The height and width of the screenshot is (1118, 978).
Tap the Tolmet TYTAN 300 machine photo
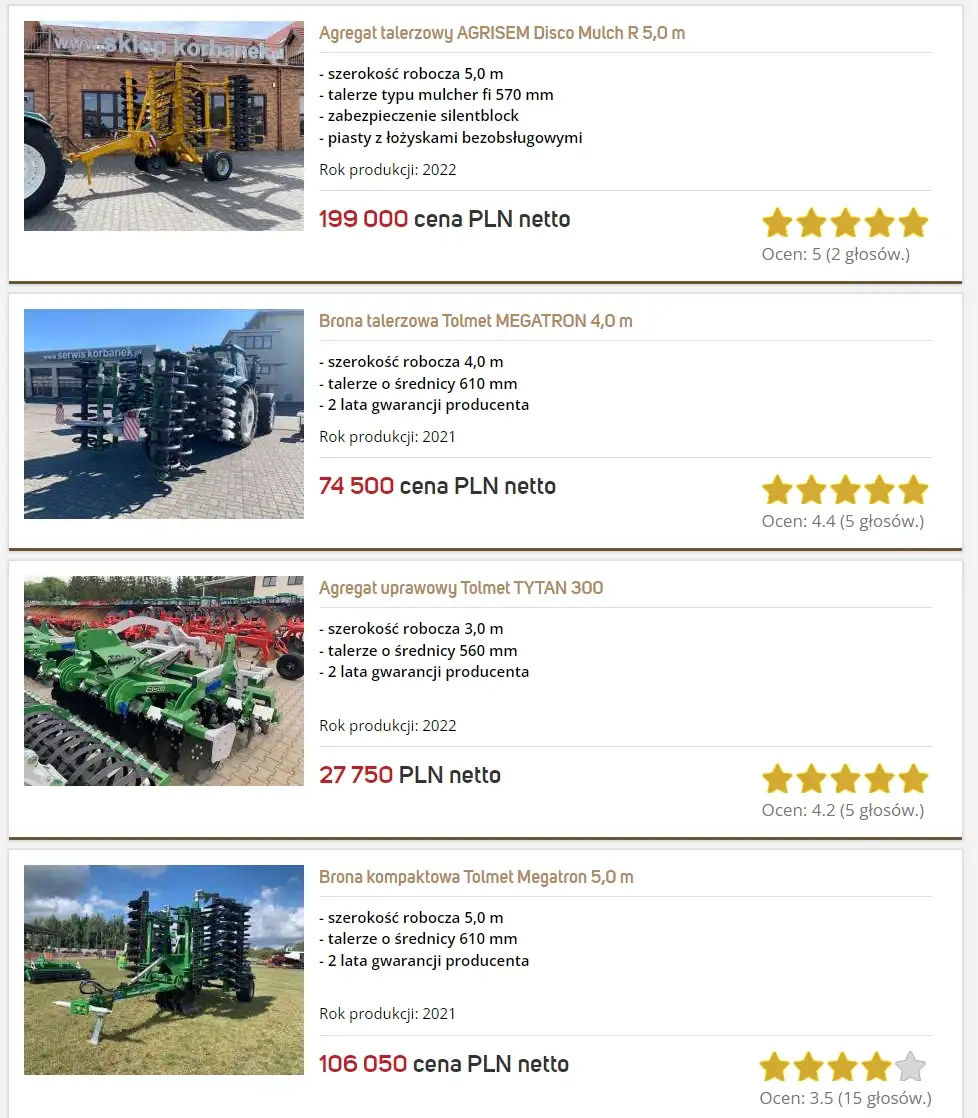point(164,681)
